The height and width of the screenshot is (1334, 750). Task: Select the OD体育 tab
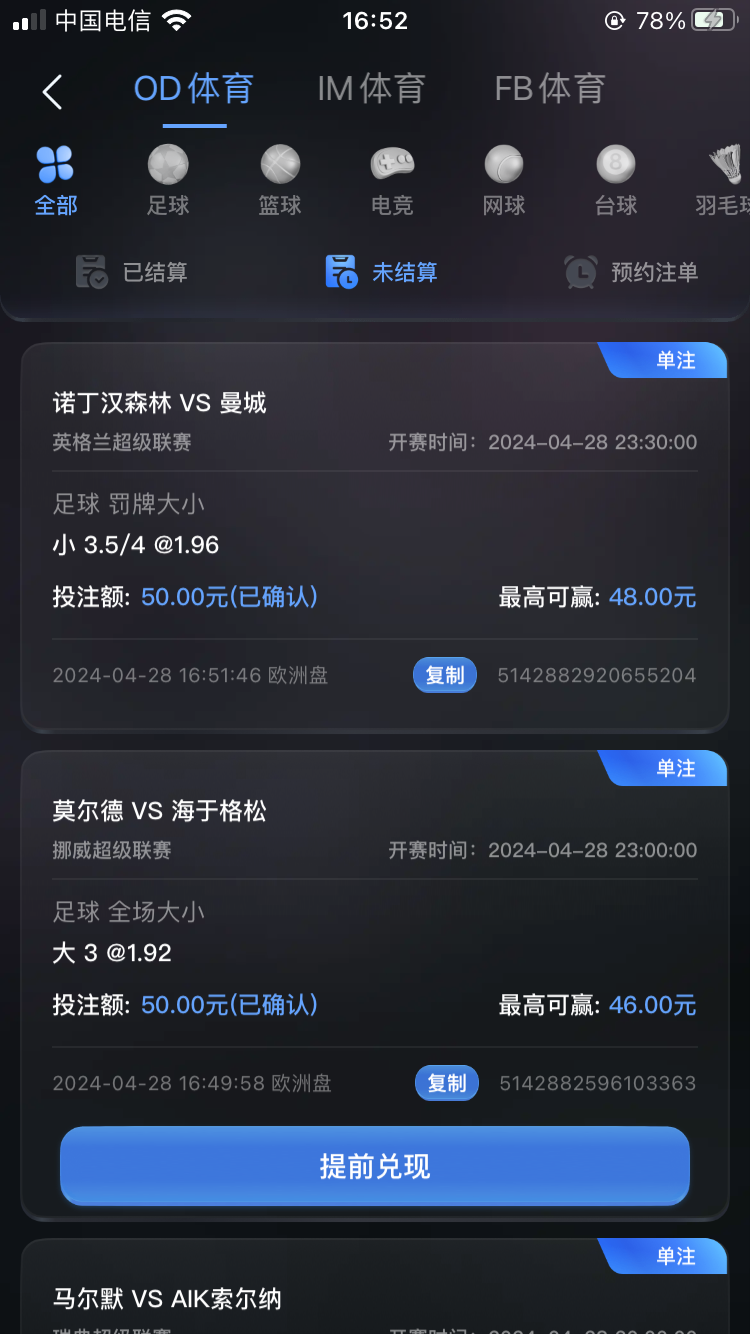pos(194,89)
